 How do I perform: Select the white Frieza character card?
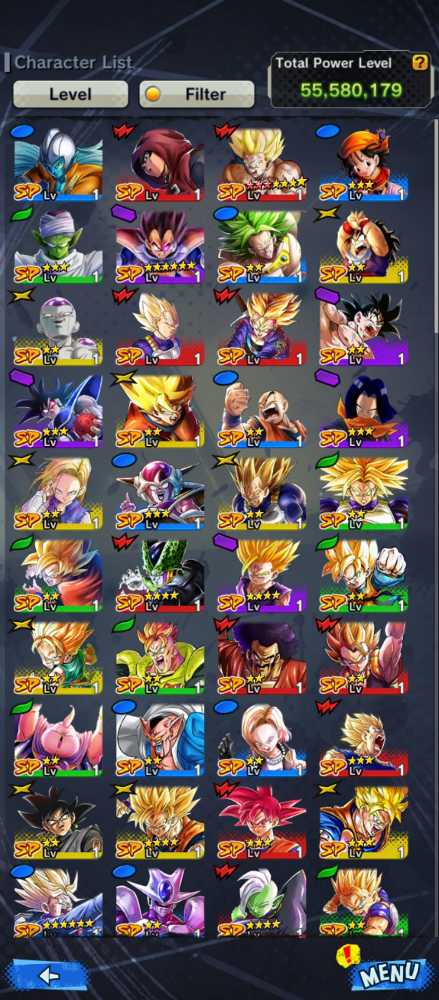click(x=58, y=329)
